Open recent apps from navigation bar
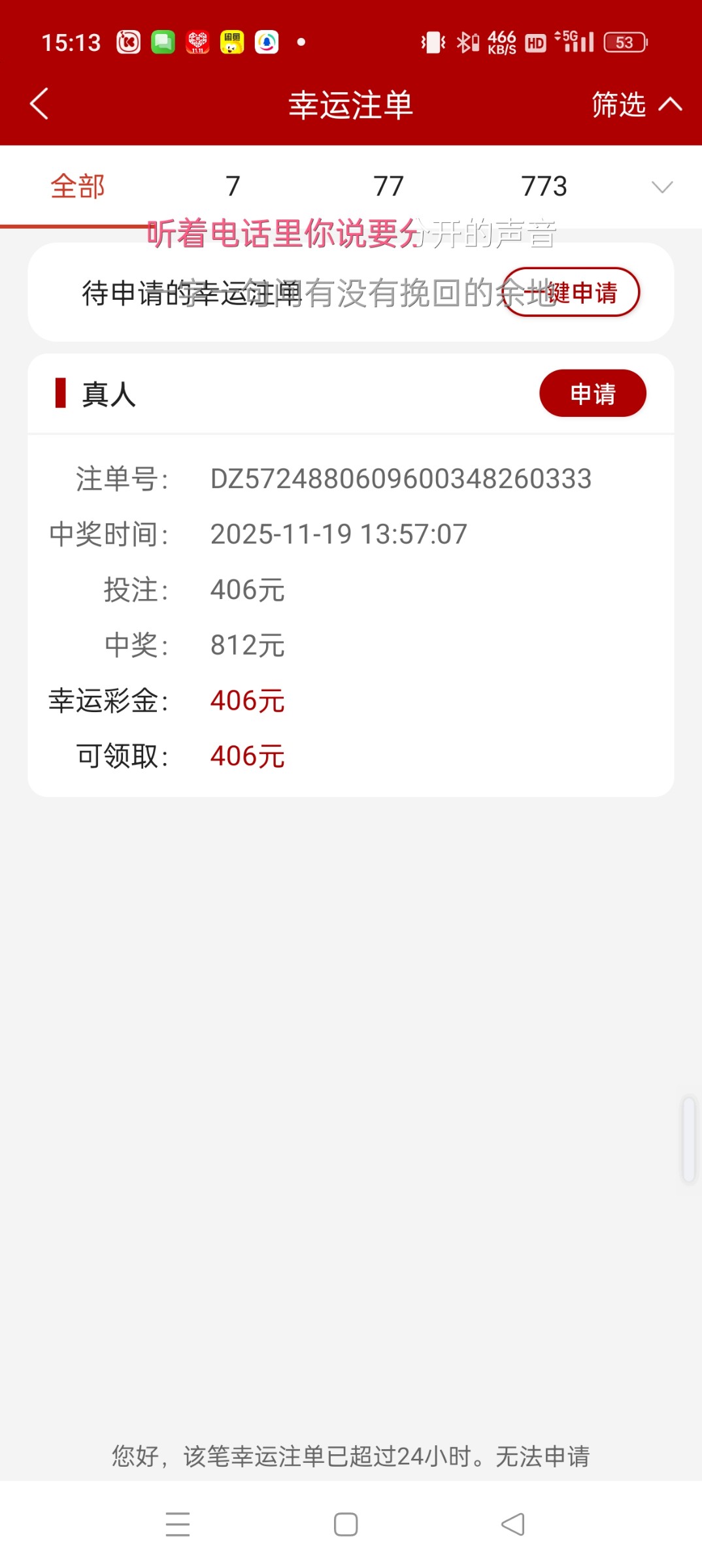 click(x=178, y=1524)
